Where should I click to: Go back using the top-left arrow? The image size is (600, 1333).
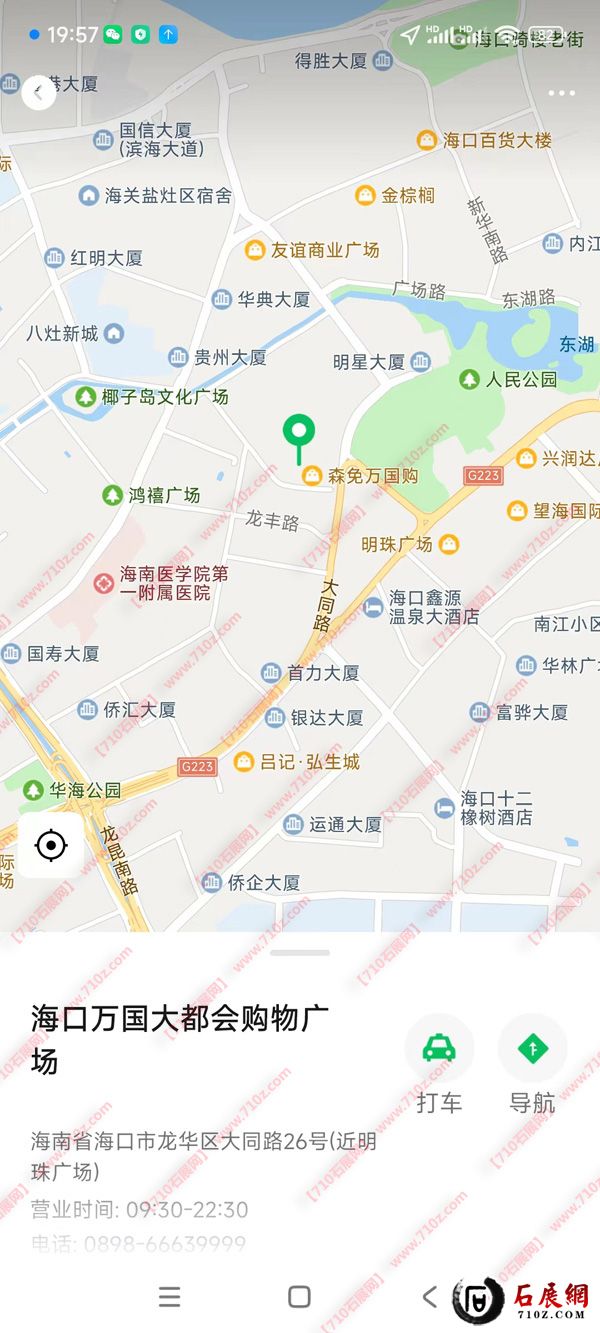(38, 93)
